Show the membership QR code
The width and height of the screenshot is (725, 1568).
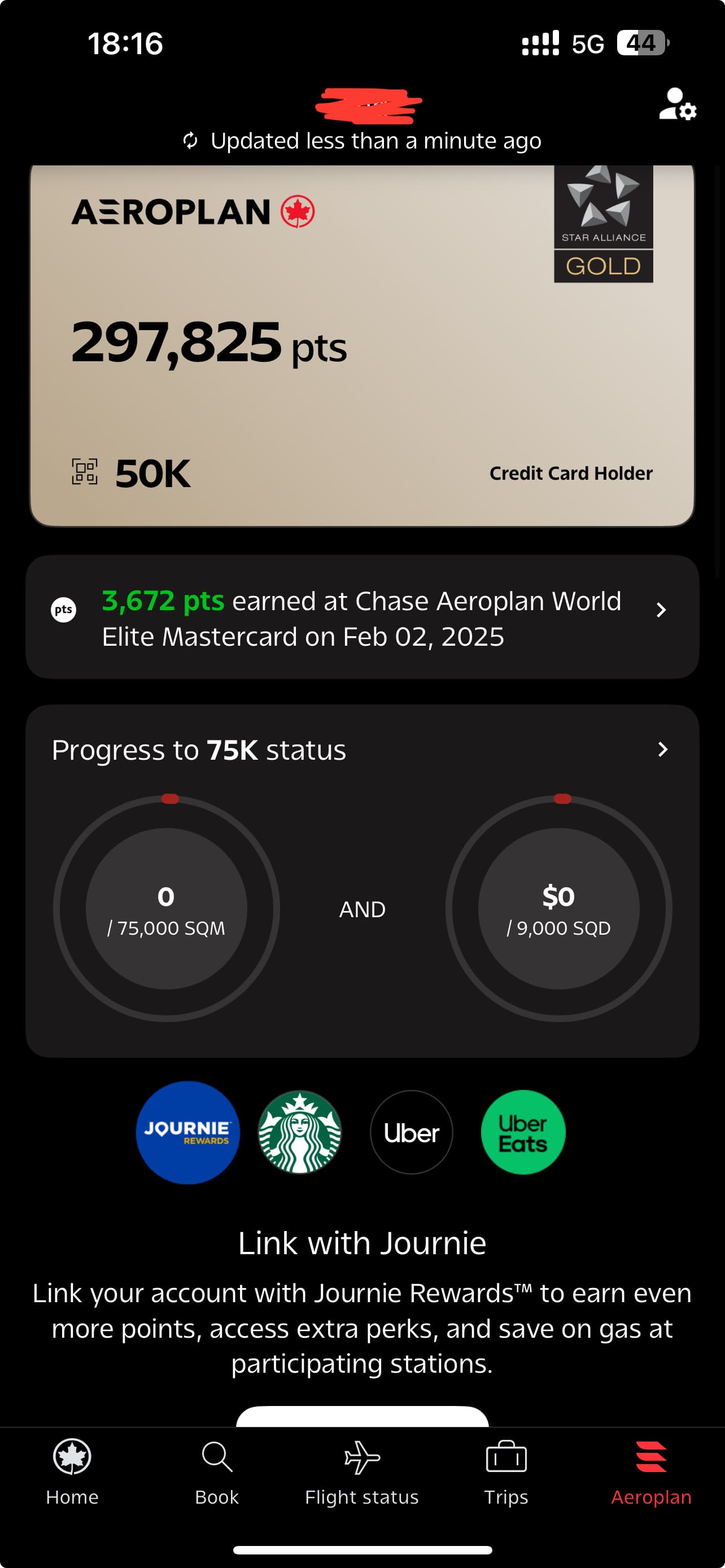85,472
